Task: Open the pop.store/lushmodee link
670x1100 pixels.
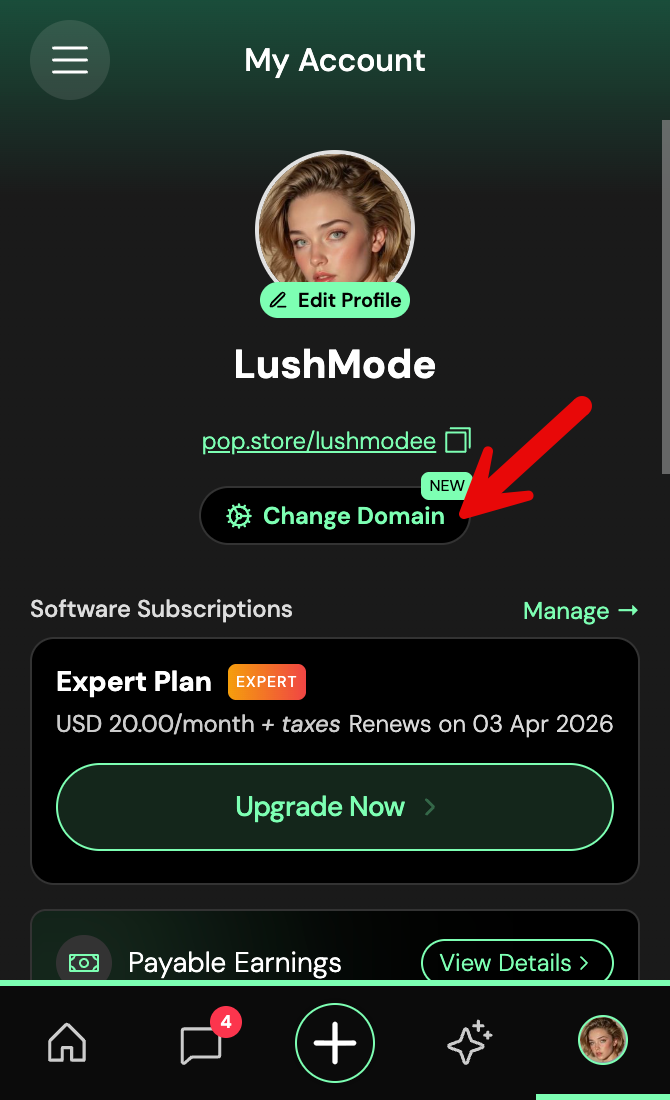Action: tap(319, 441)
